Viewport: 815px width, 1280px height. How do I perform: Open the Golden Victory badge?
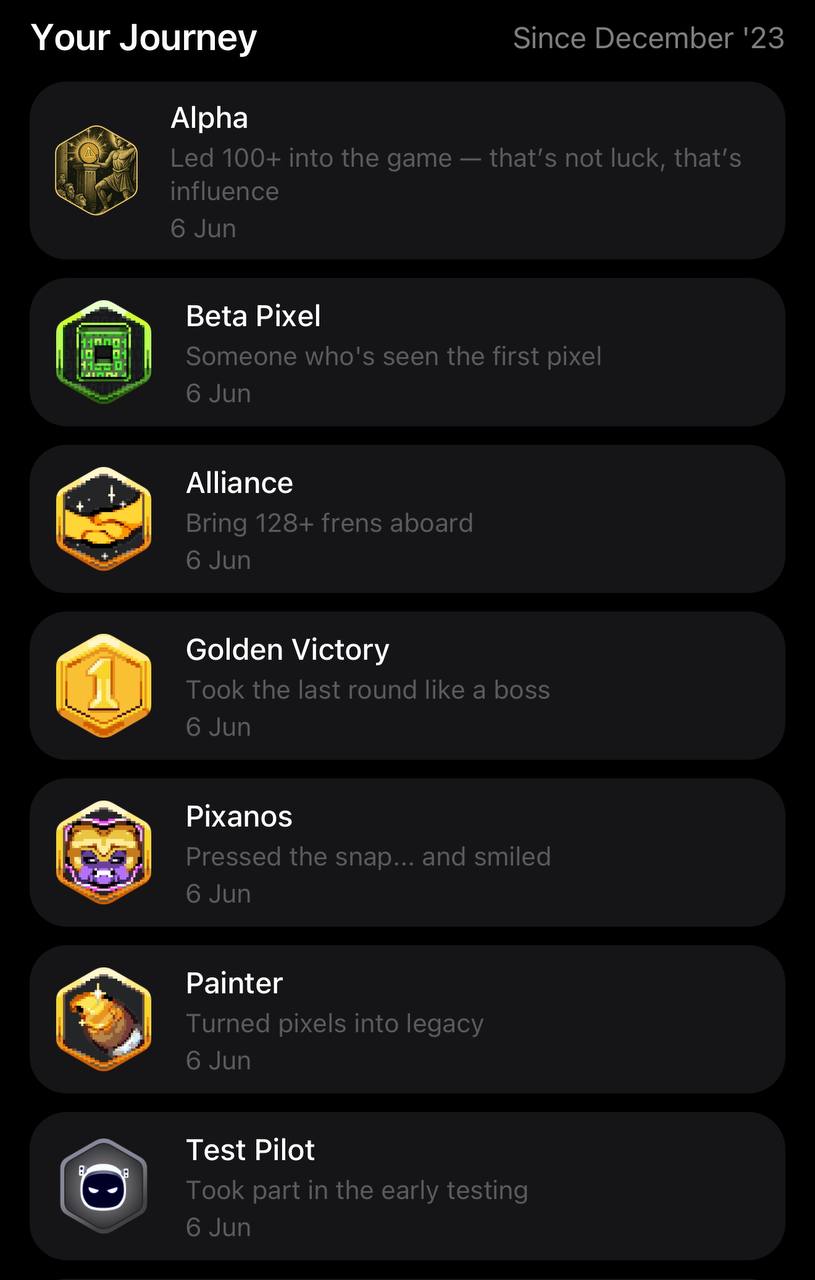click(x=407, y=686)
